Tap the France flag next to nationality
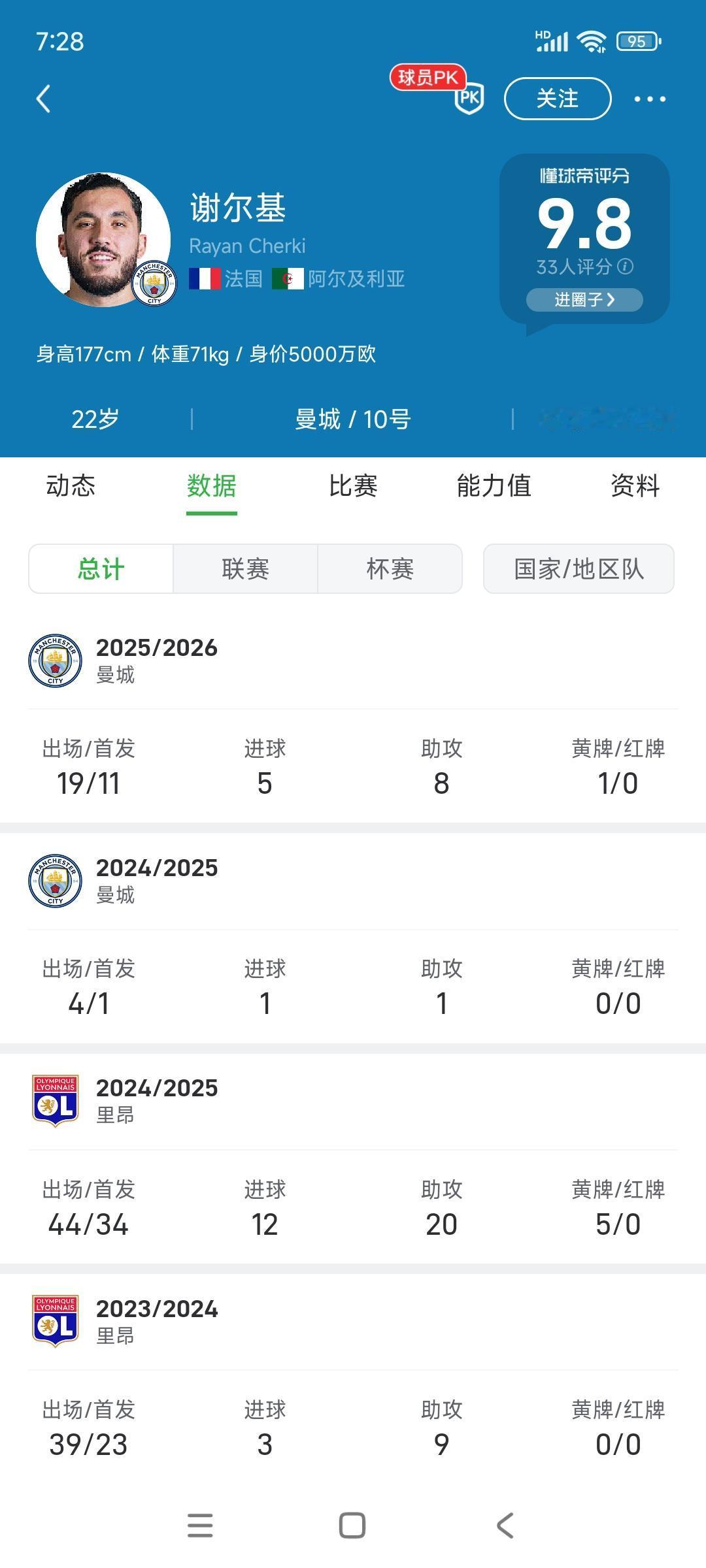 point(205,278)
